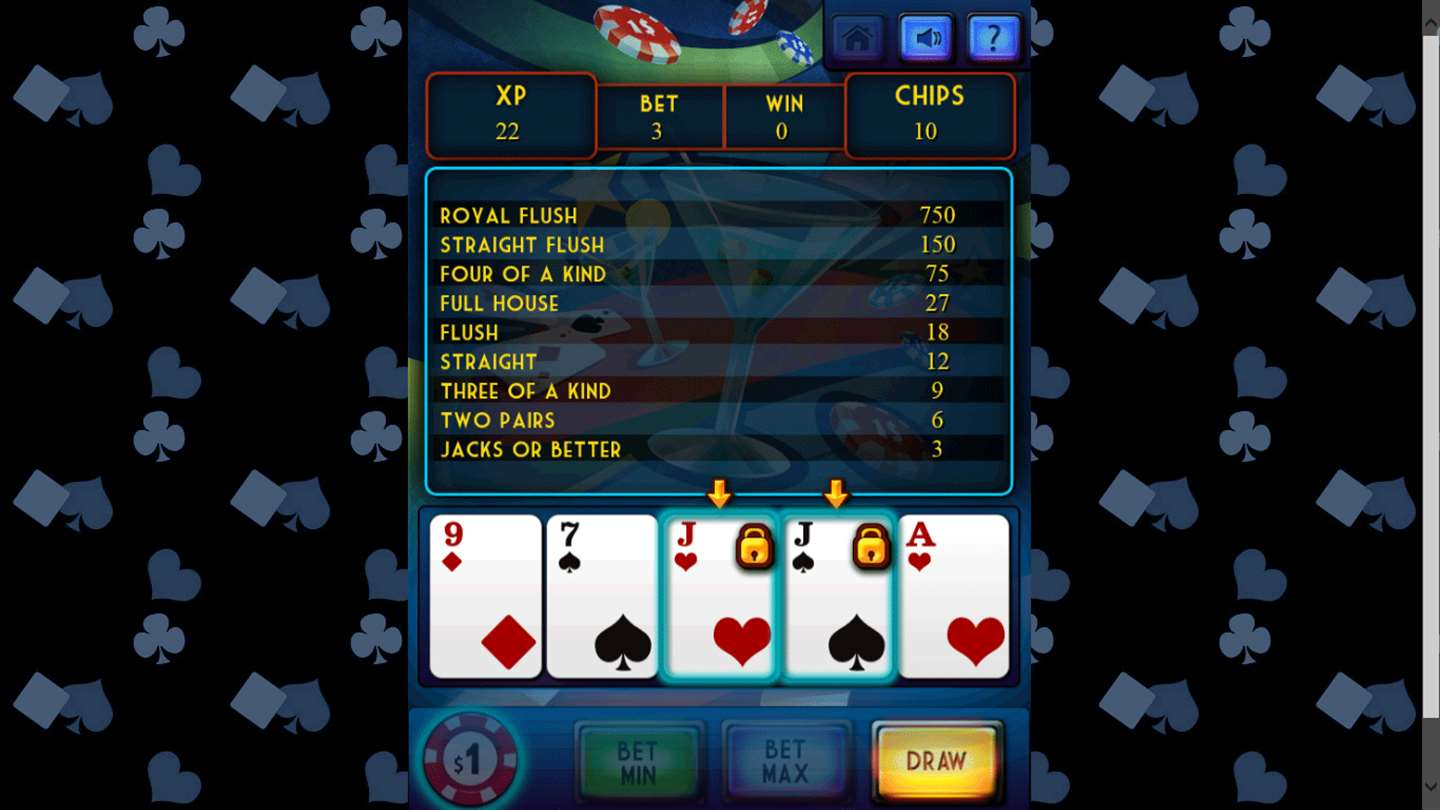Unlock the Jack of hearts card
The image size is (1440, 810).
tap(719, 596)
